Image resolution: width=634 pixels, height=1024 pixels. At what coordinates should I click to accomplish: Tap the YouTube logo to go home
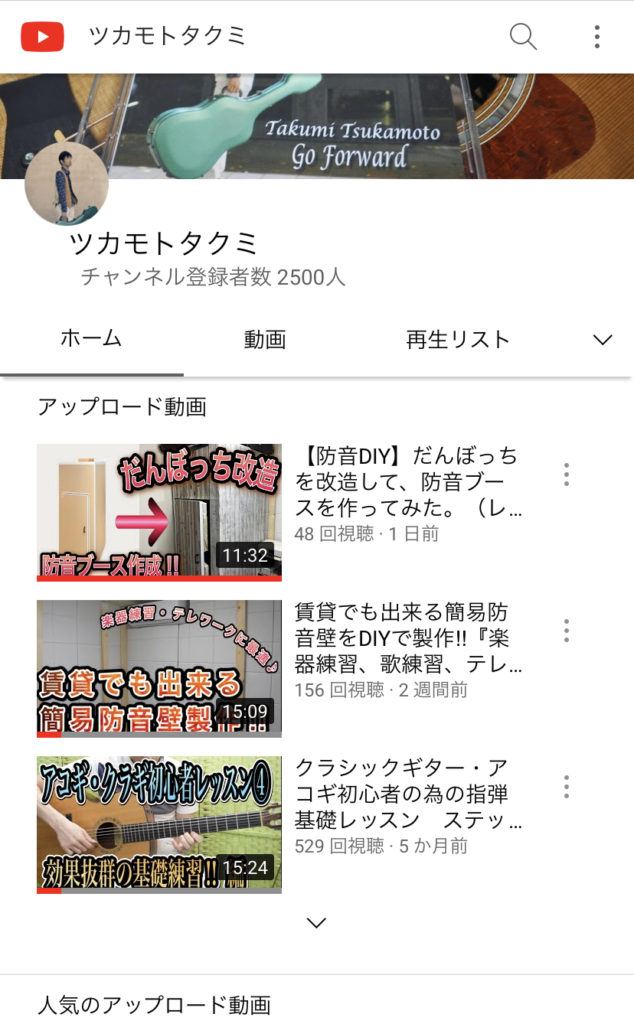[42, 37]
